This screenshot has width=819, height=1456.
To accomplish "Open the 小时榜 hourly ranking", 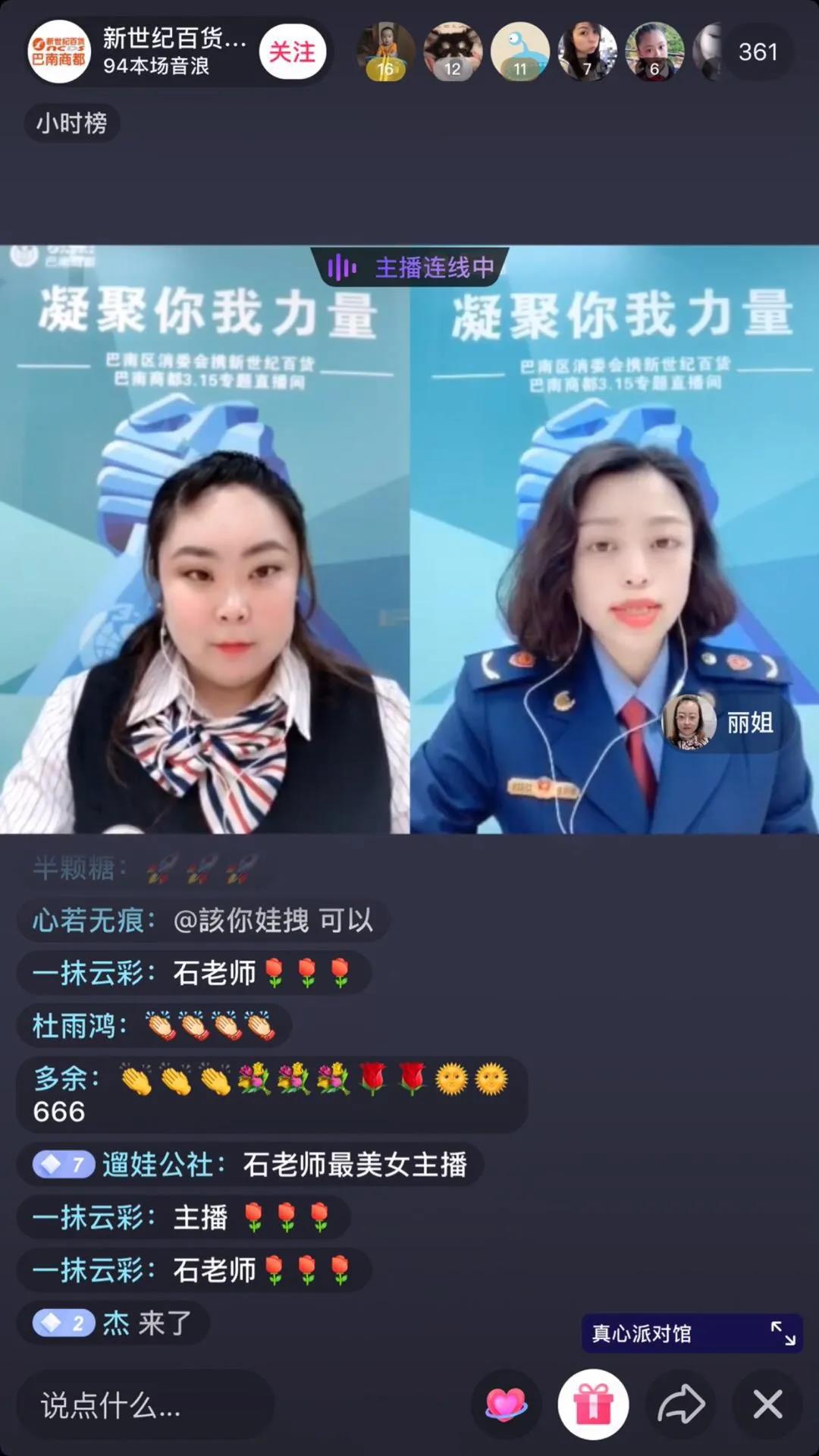I will click(x=72, y=123).
